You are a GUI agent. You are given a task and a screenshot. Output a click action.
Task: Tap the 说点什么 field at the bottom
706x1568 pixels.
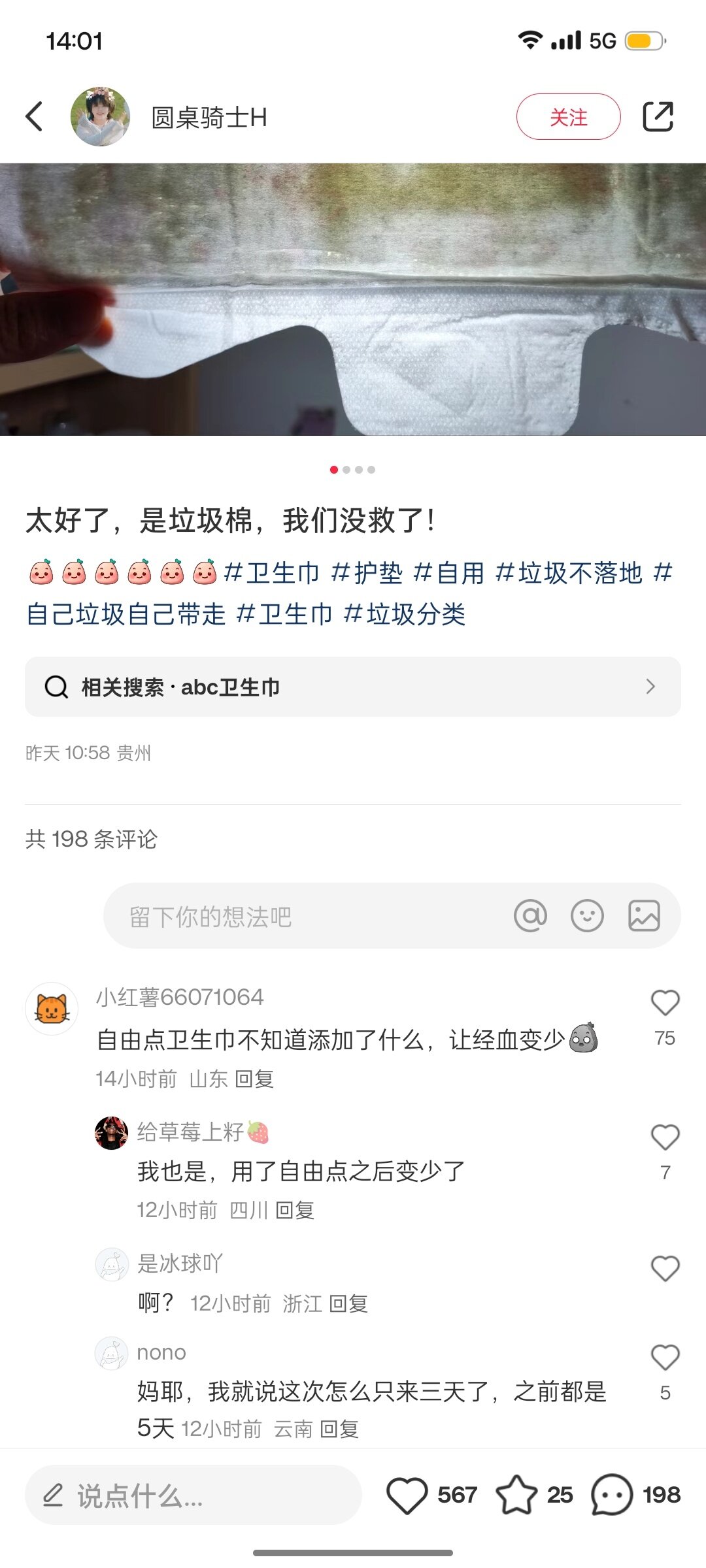(x=193, y=1495)
